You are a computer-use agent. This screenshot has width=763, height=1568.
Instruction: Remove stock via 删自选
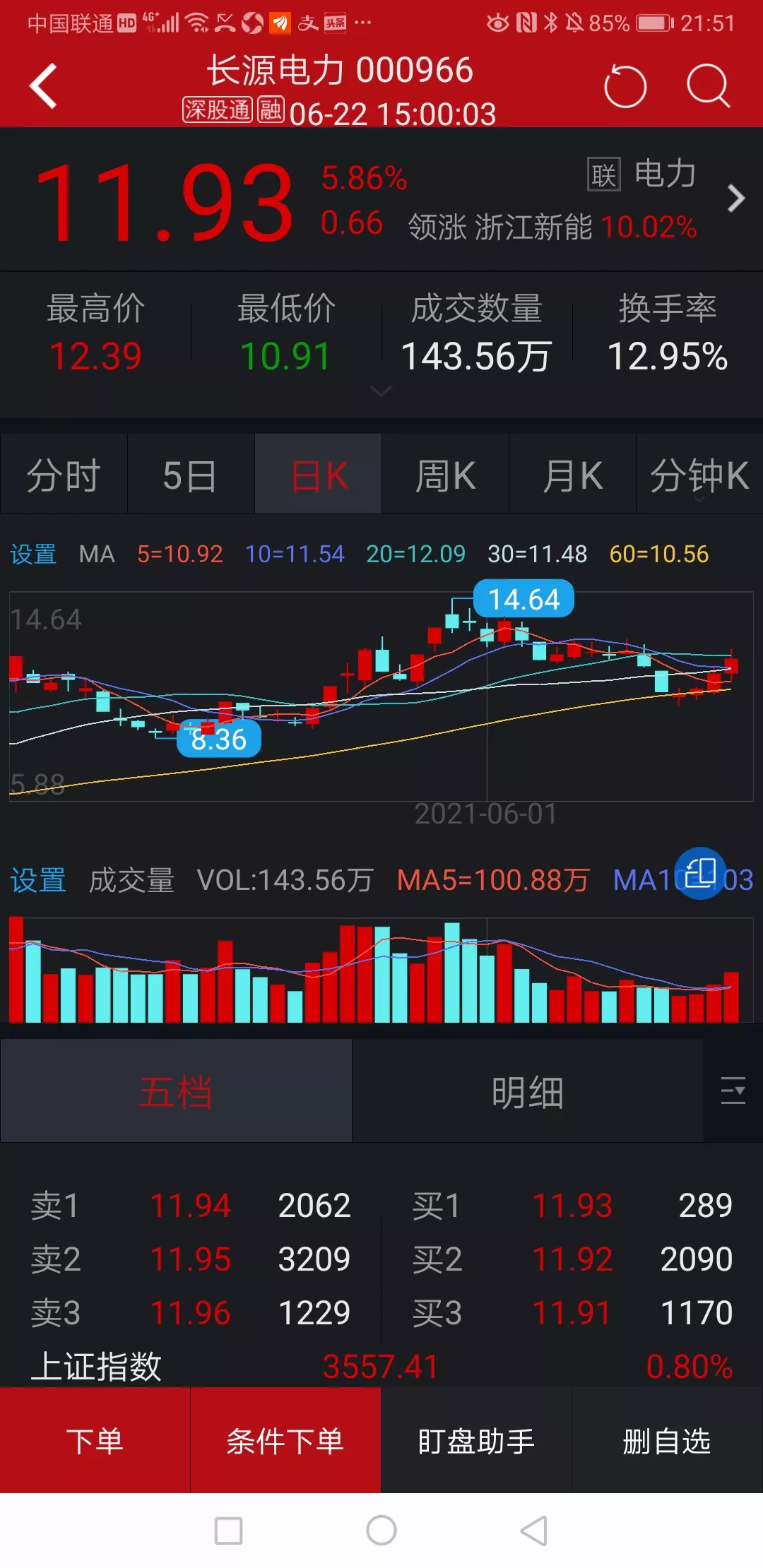click(x=667, y=1441)
